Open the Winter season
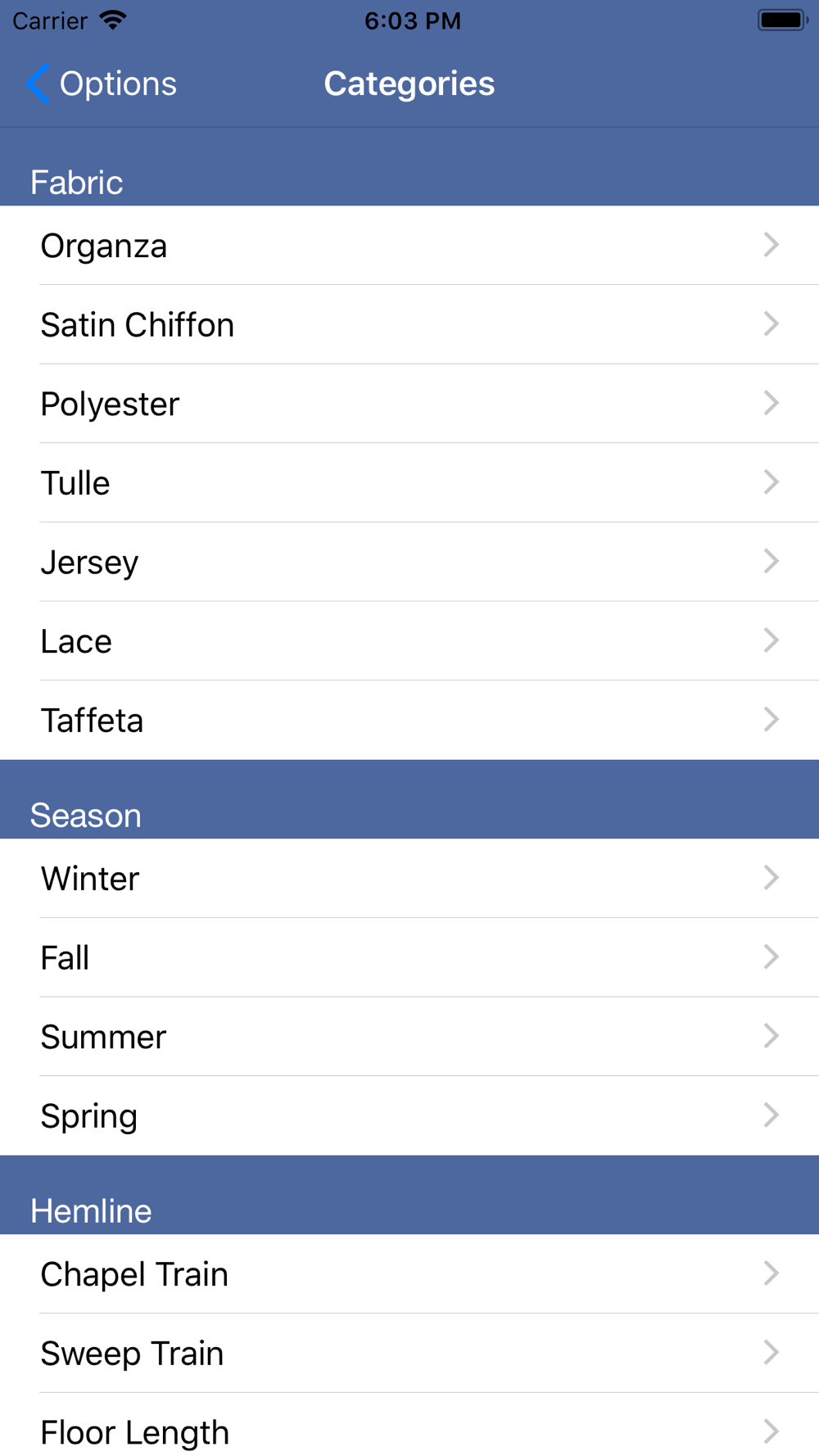819x1456 pixels. click(409, 879)
